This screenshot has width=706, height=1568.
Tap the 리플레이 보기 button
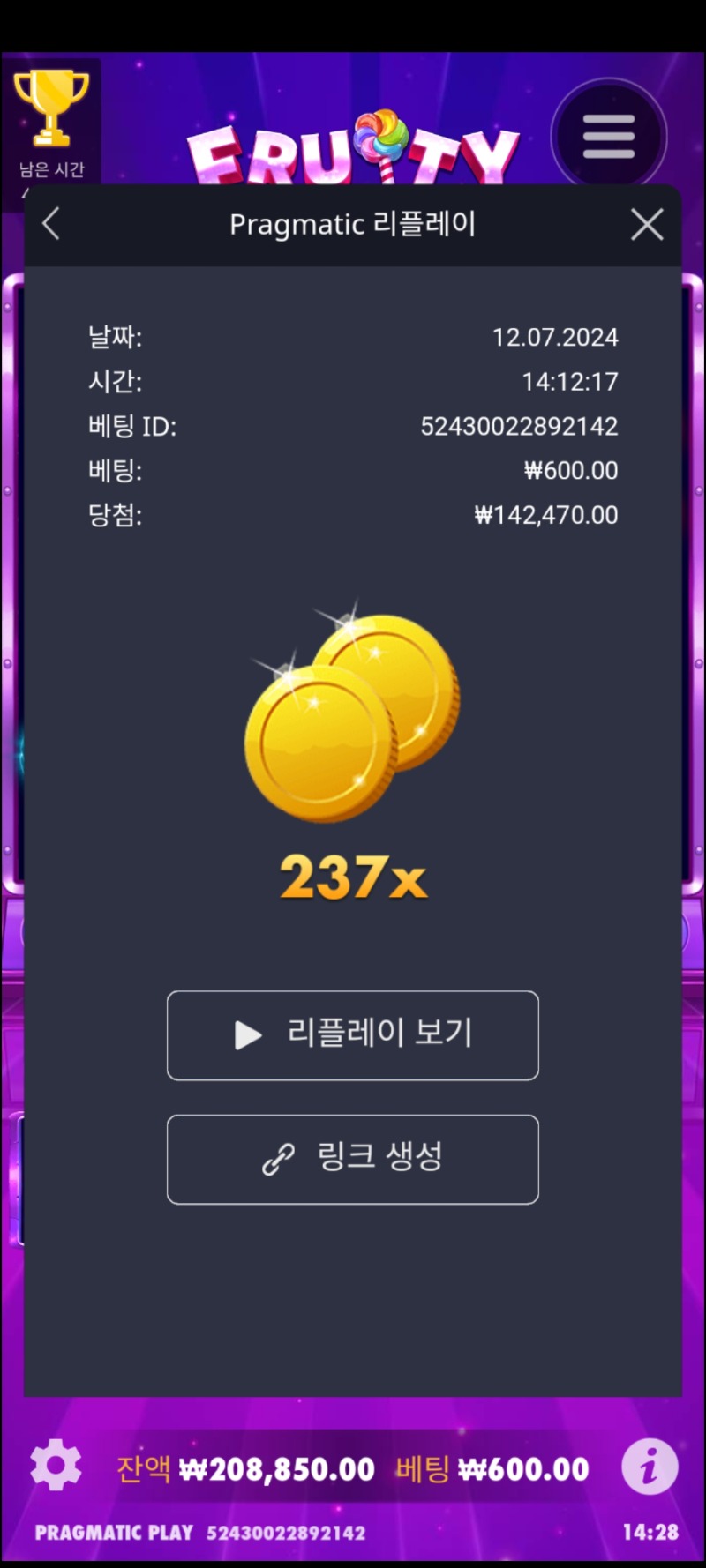tap(353, 1035)
